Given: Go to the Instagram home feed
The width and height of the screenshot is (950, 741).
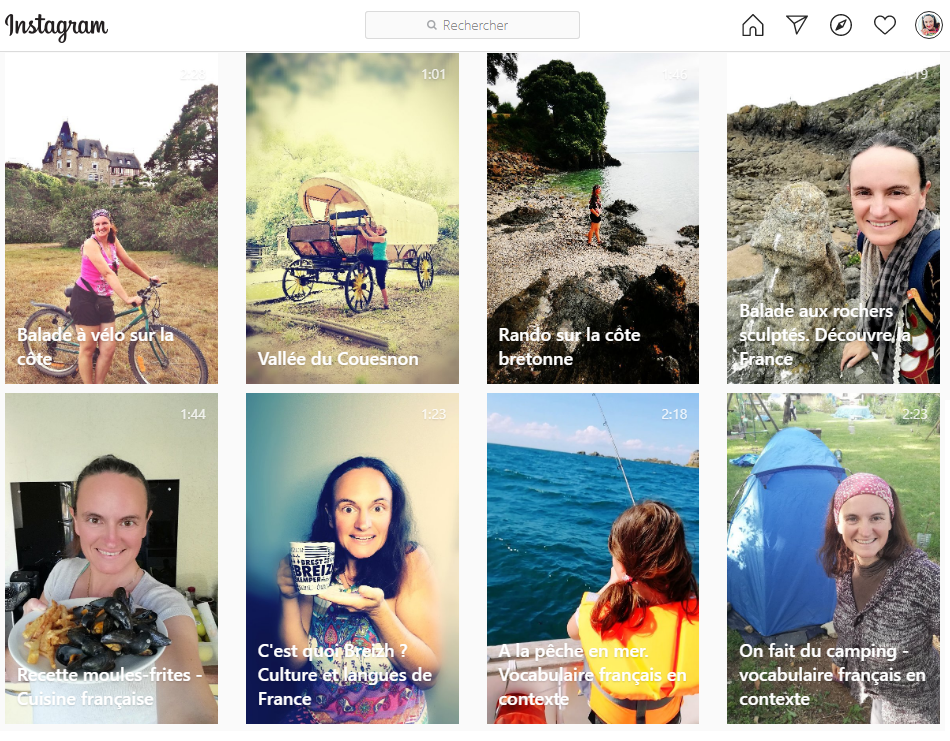Looking at the screenshot, I should tap(752, 25).
